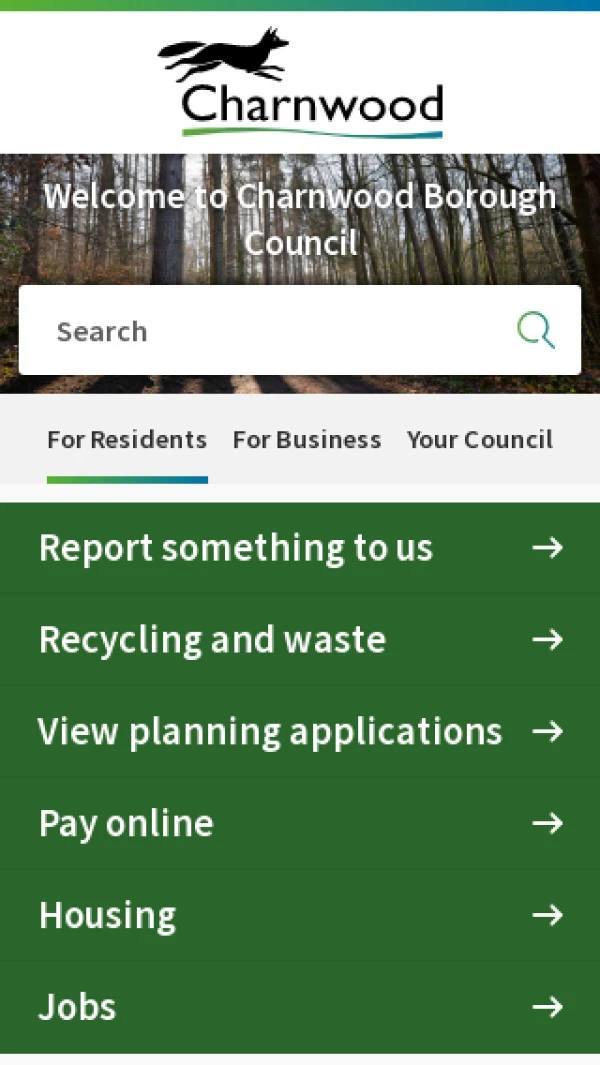600x1065 pixels.
Task: Tap the Search input field
Action: [300, 330]
